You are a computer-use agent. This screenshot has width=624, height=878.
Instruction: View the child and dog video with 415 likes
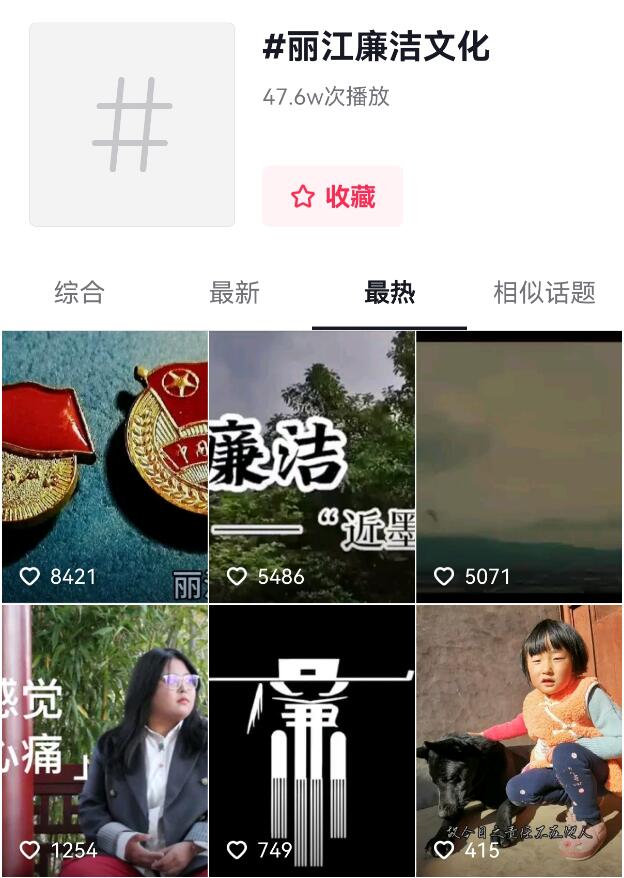click(519, 740)
